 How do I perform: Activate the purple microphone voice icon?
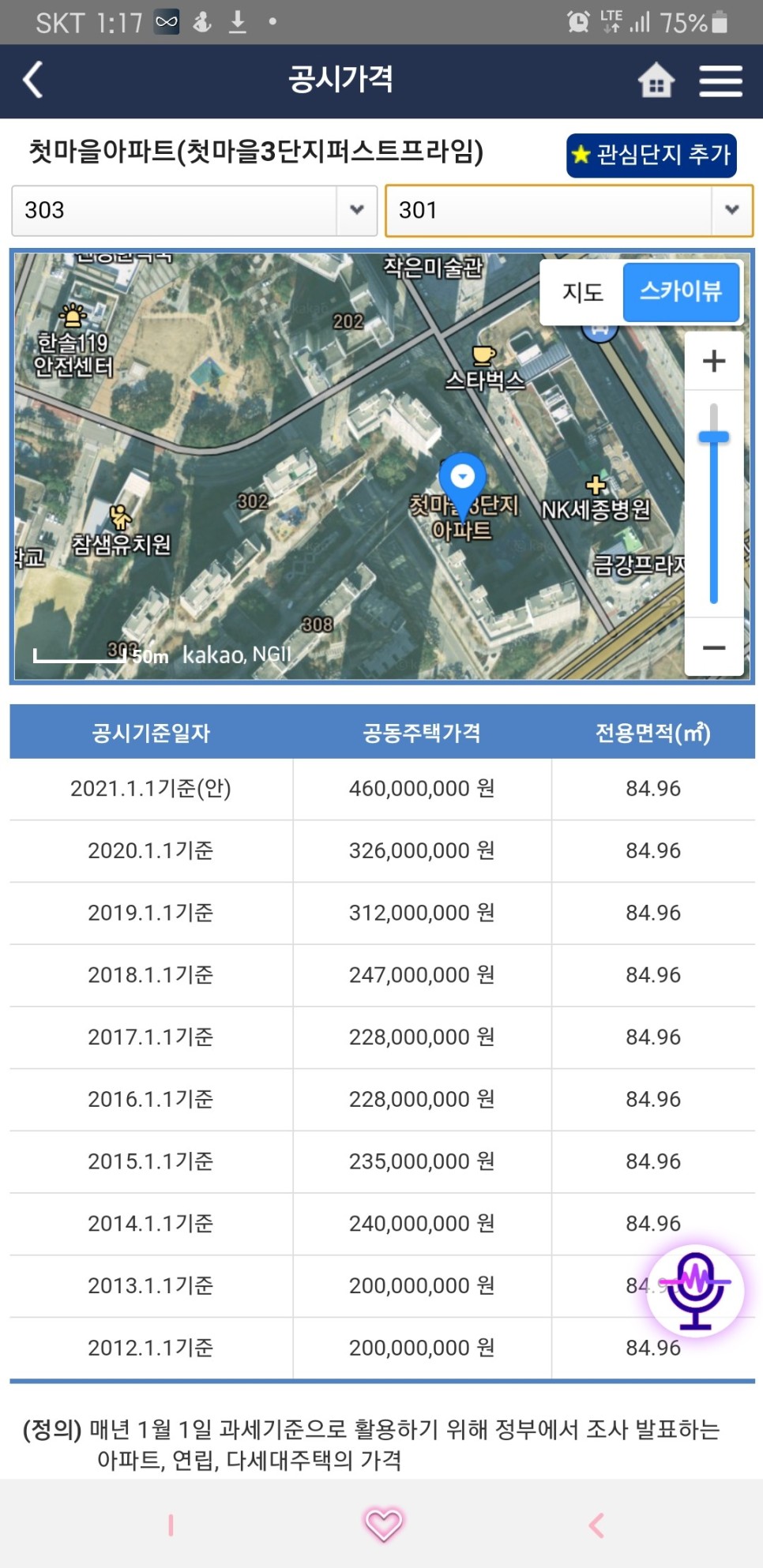coord(695,1289)
